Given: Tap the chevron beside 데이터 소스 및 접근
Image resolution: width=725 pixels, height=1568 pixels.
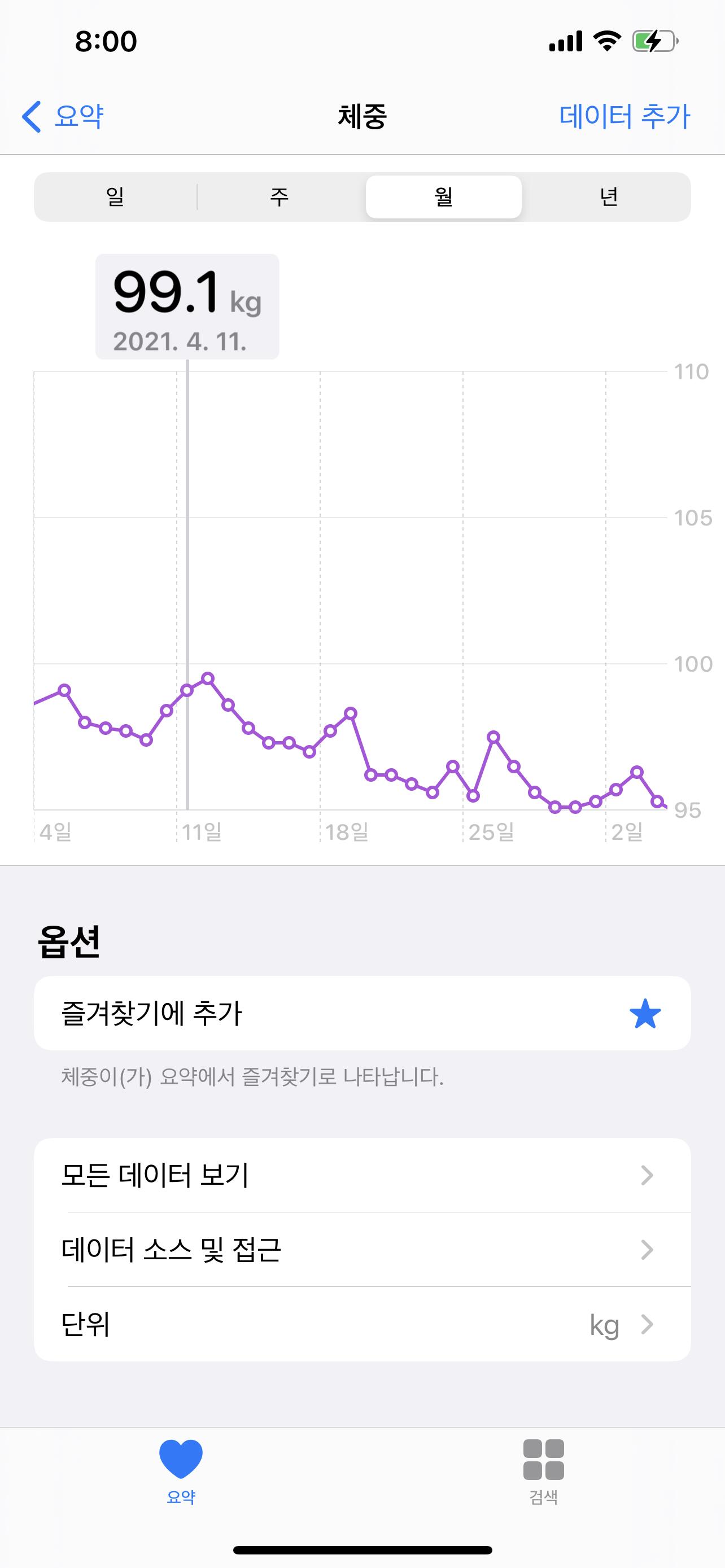Looking at the screenshot, I should click(649, 1250).
